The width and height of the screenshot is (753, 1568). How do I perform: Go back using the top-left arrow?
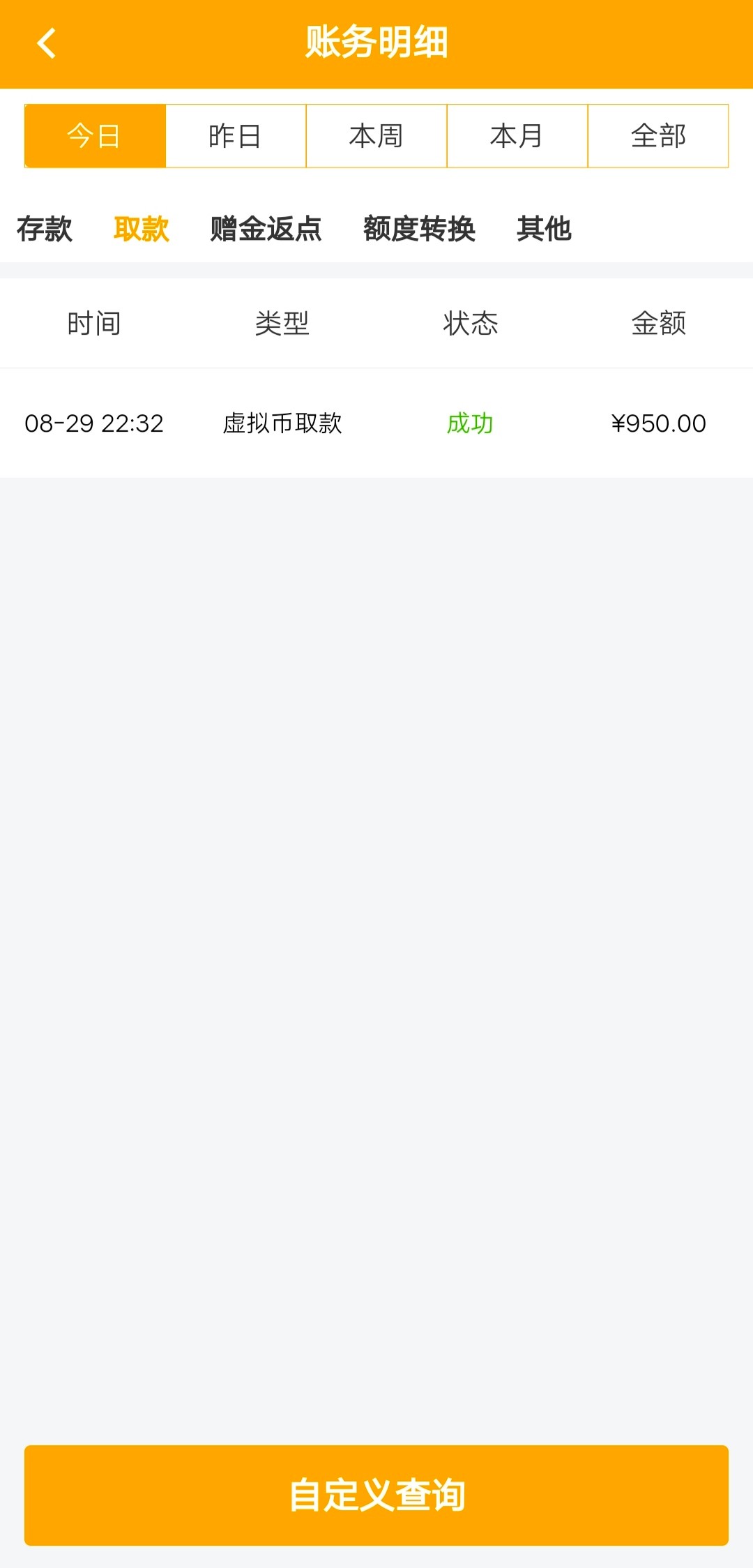[x=46, y=43]
